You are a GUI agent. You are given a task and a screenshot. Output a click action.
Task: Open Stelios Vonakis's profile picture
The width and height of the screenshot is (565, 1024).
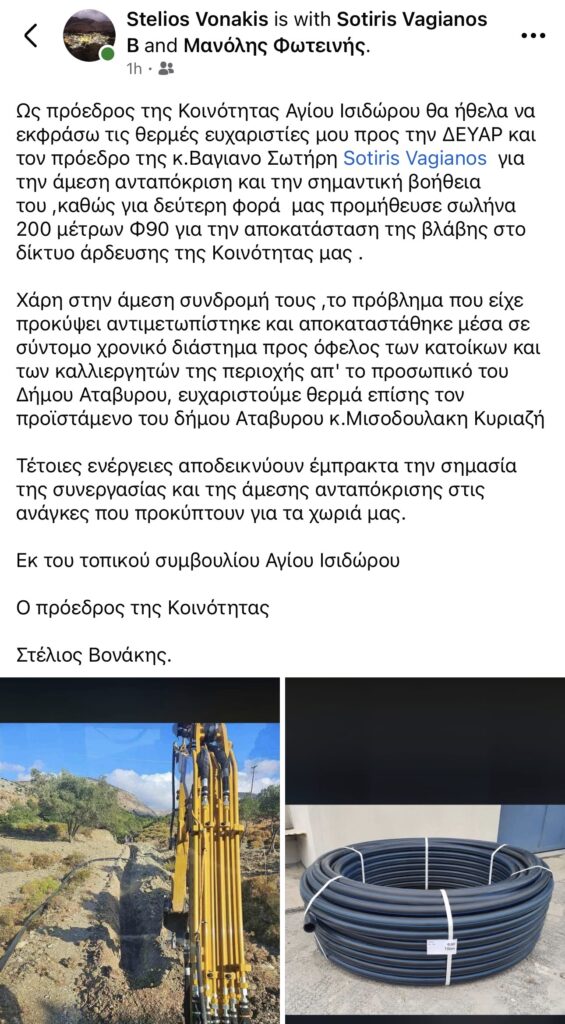pos(89,36)
